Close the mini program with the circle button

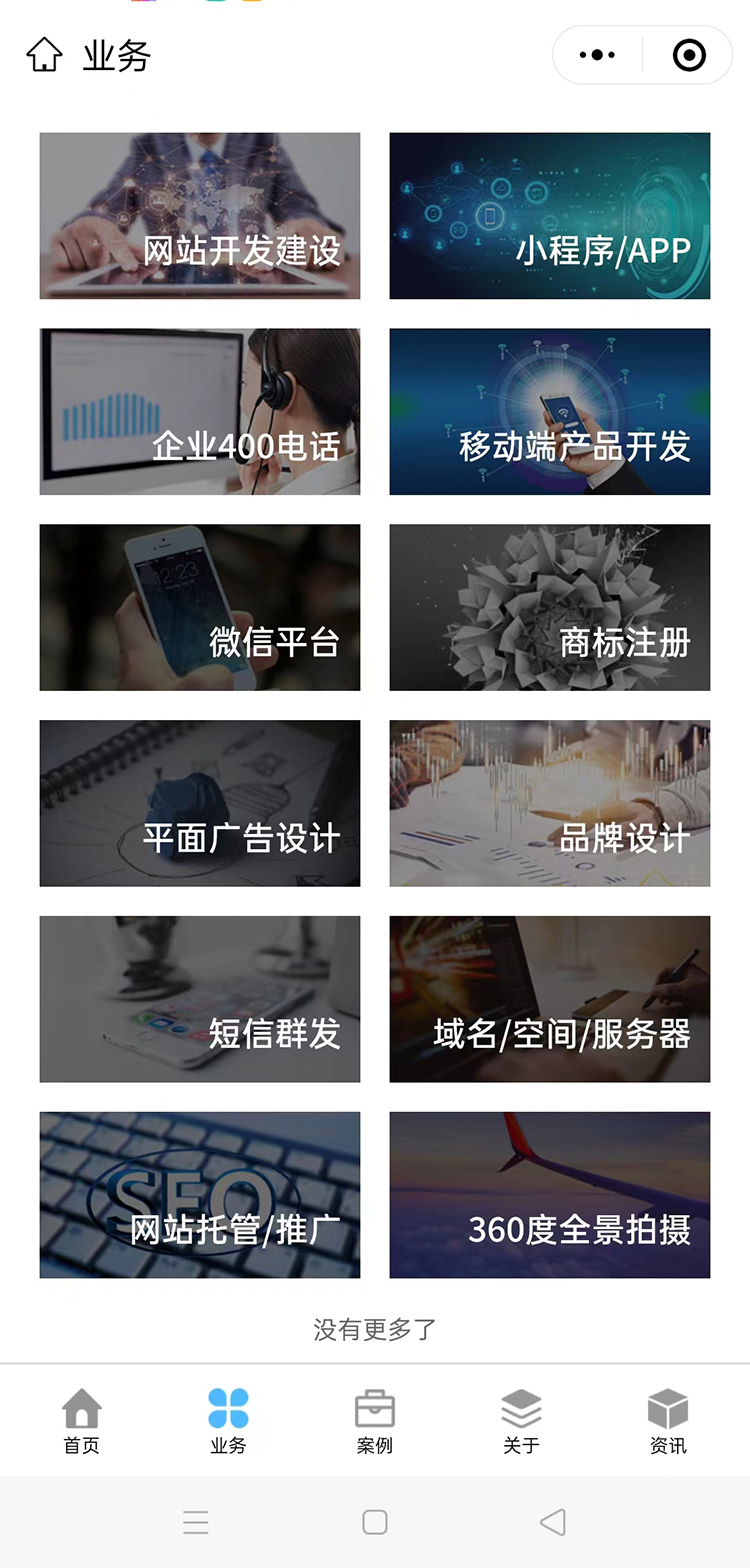689,55
